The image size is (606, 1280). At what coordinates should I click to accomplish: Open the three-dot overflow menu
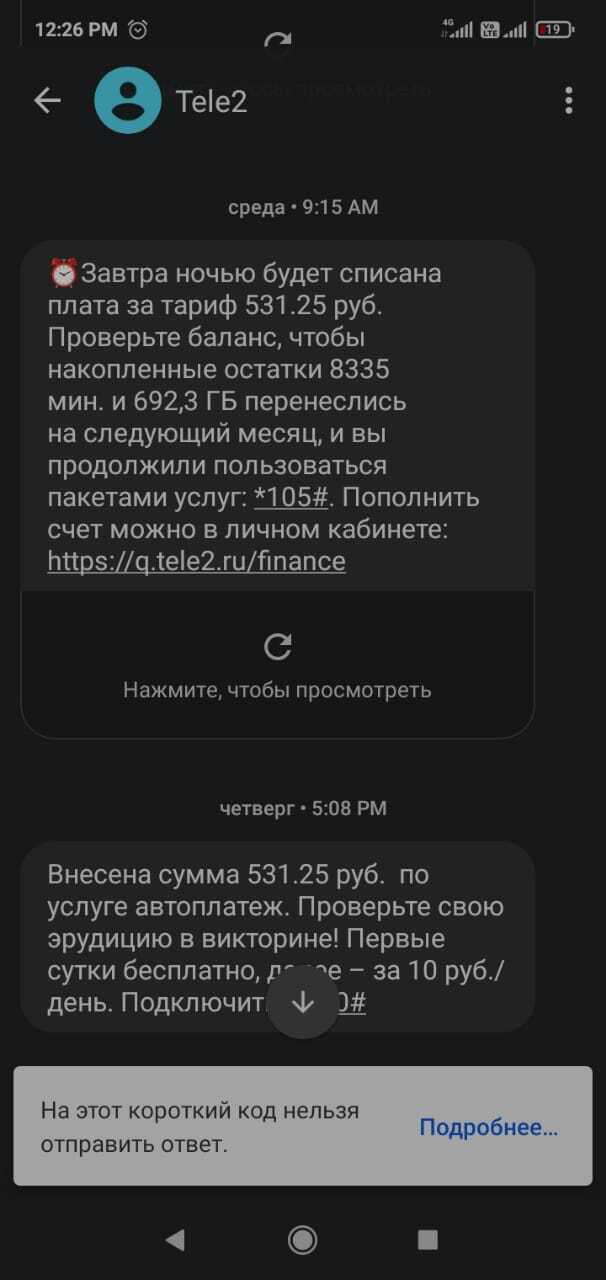[x=568, y=100]
